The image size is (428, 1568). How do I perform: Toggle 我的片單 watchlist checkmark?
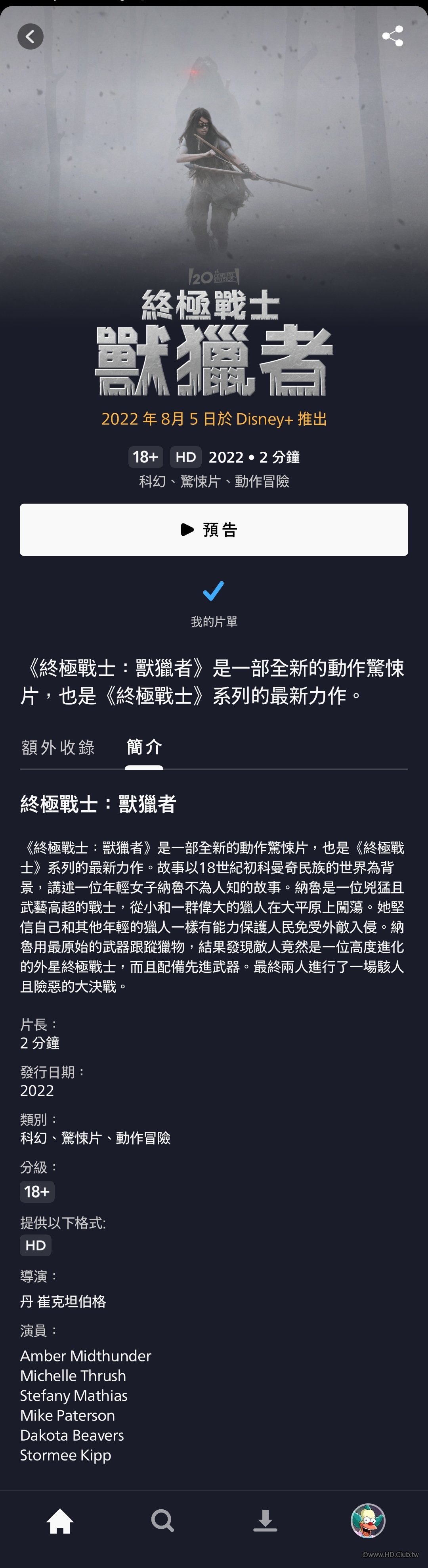click(x=213, y=591)
